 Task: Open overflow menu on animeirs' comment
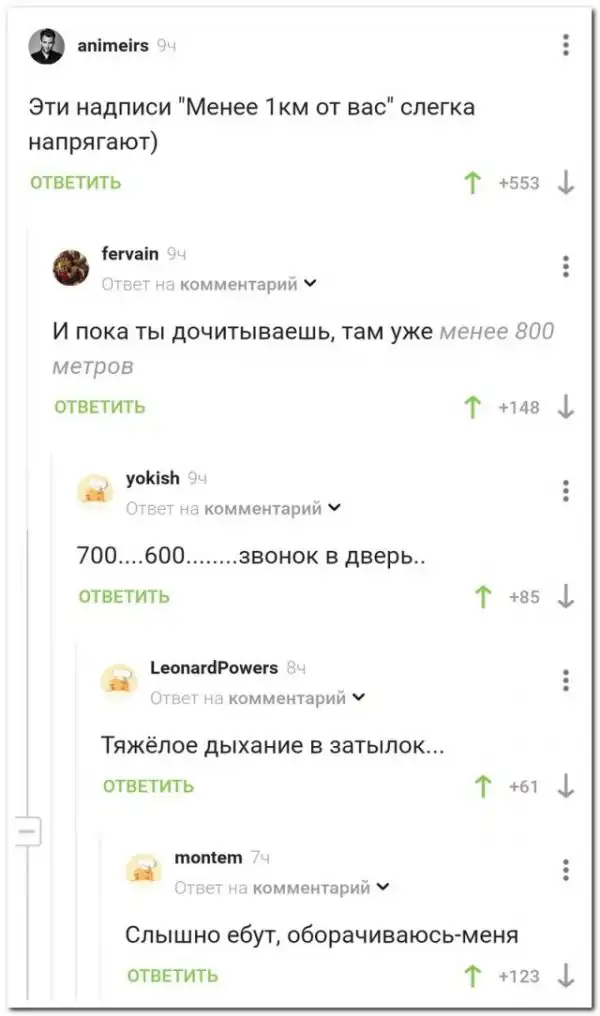tap(566, 45)
